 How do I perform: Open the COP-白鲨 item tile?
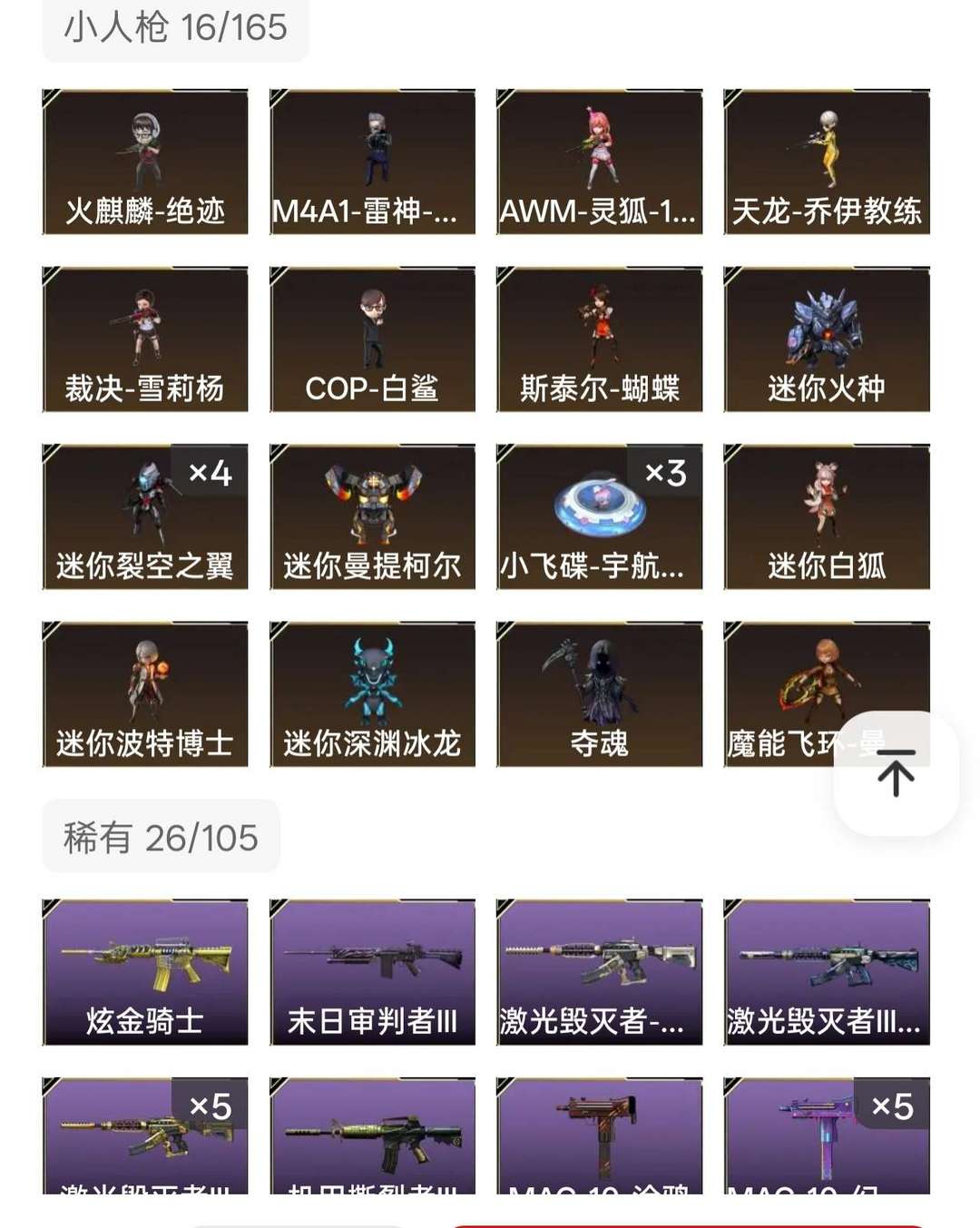372,339
